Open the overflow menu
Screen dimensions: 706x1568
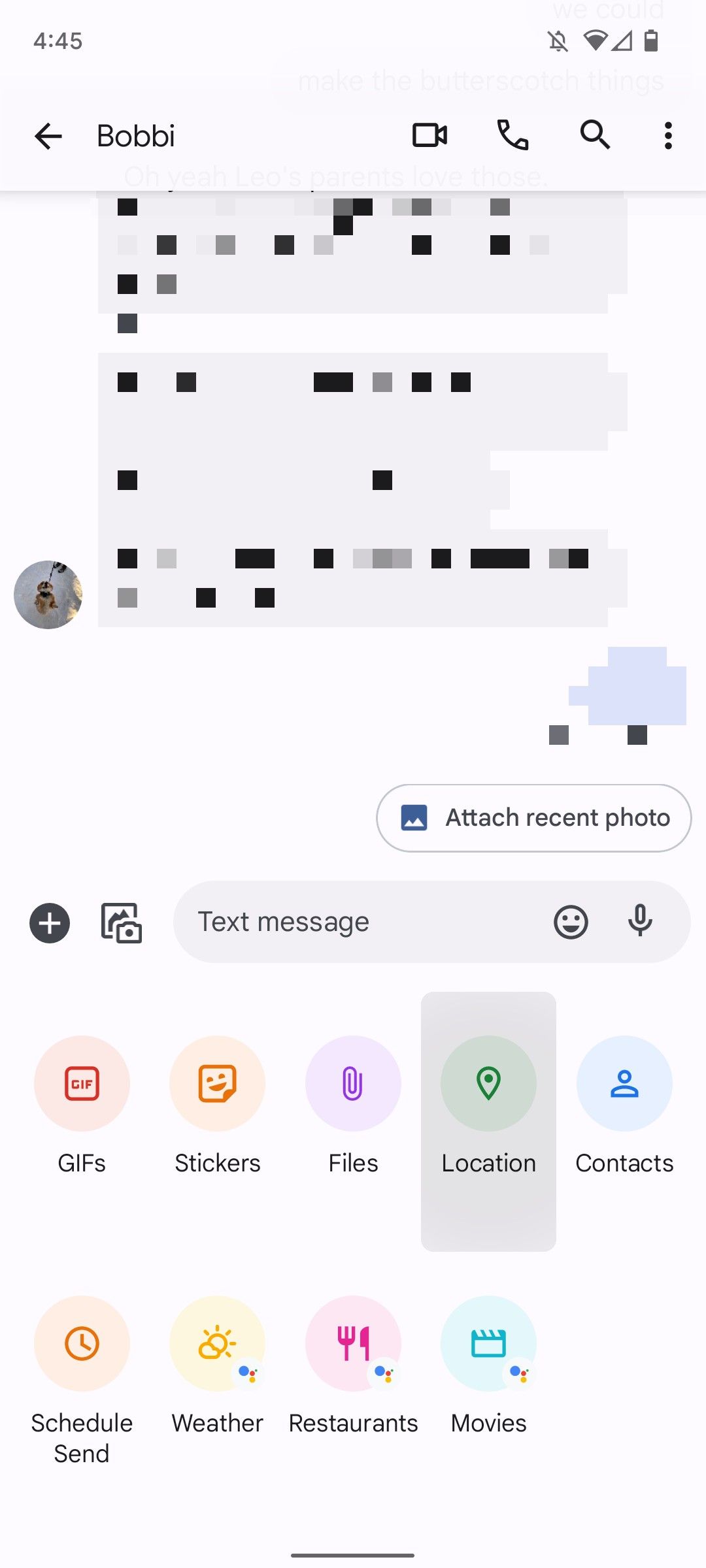(667, 136)
